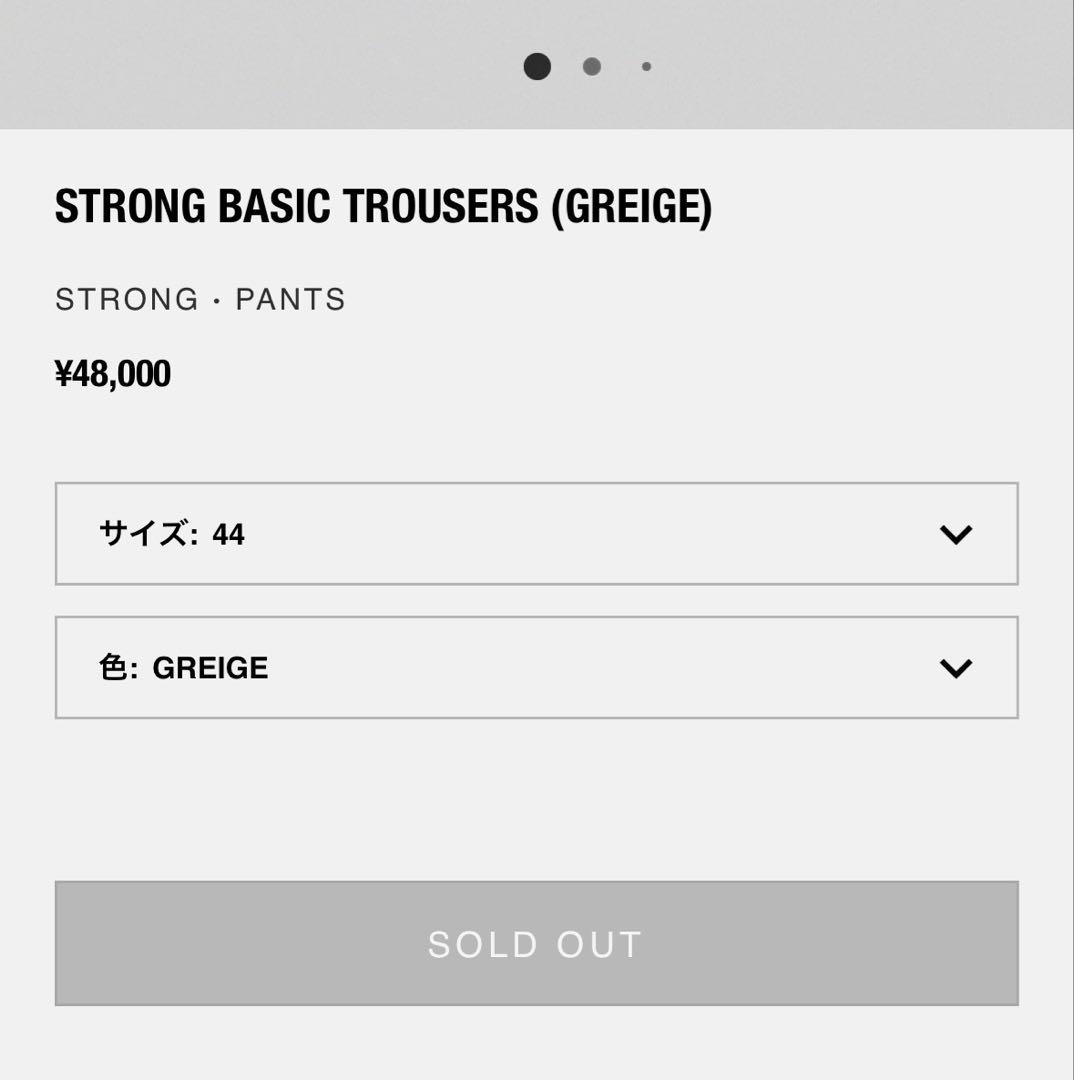Screen dimensions: 1074x1080
Task: Expand the size 44 selection field
Action: [537, 534]
